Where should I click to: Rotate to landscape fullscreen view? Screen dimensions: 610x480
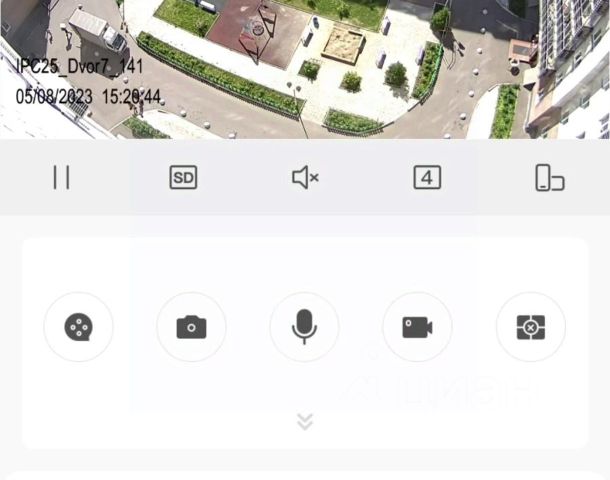click(549, 178)
